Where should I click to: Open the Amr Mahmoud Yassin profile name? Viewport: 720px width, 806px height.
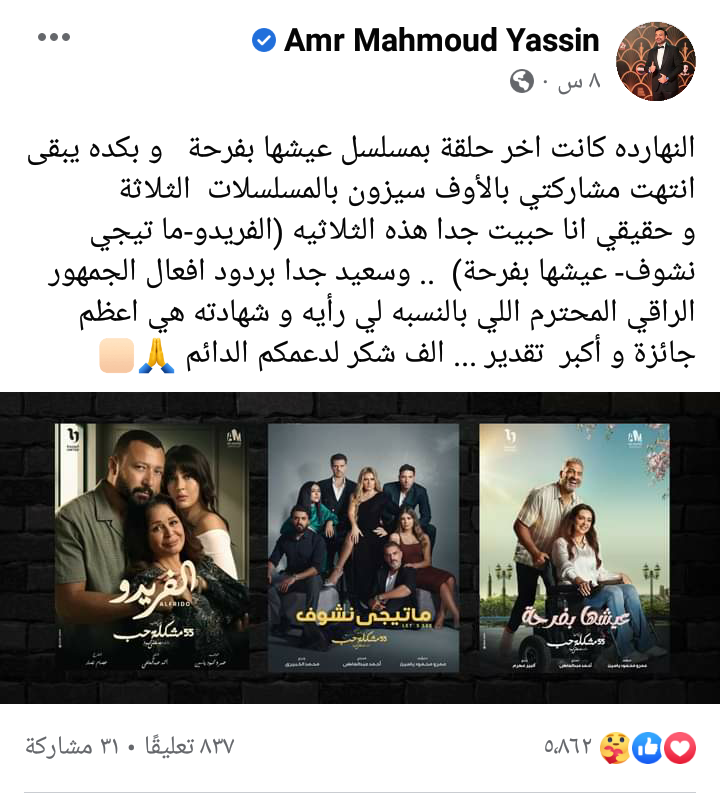click(441, 40)
